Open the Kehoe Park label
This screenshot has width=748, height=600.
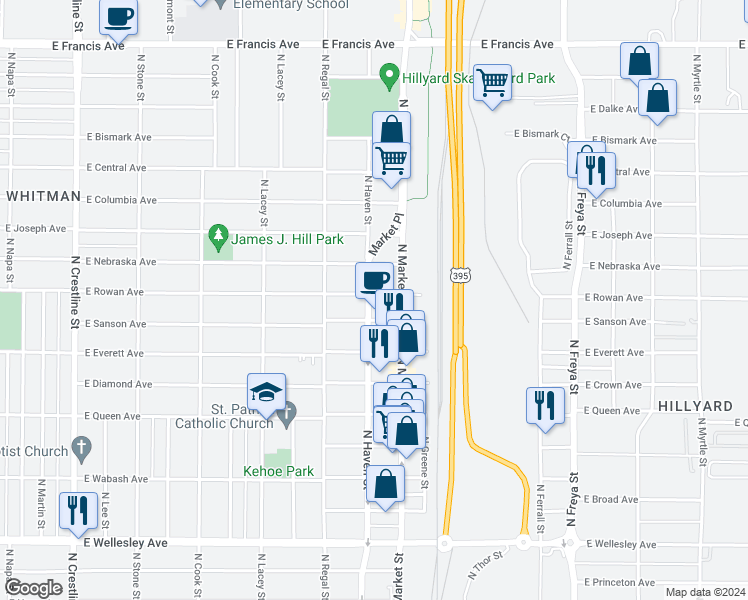pyautogui.click(x=279, y=471)
